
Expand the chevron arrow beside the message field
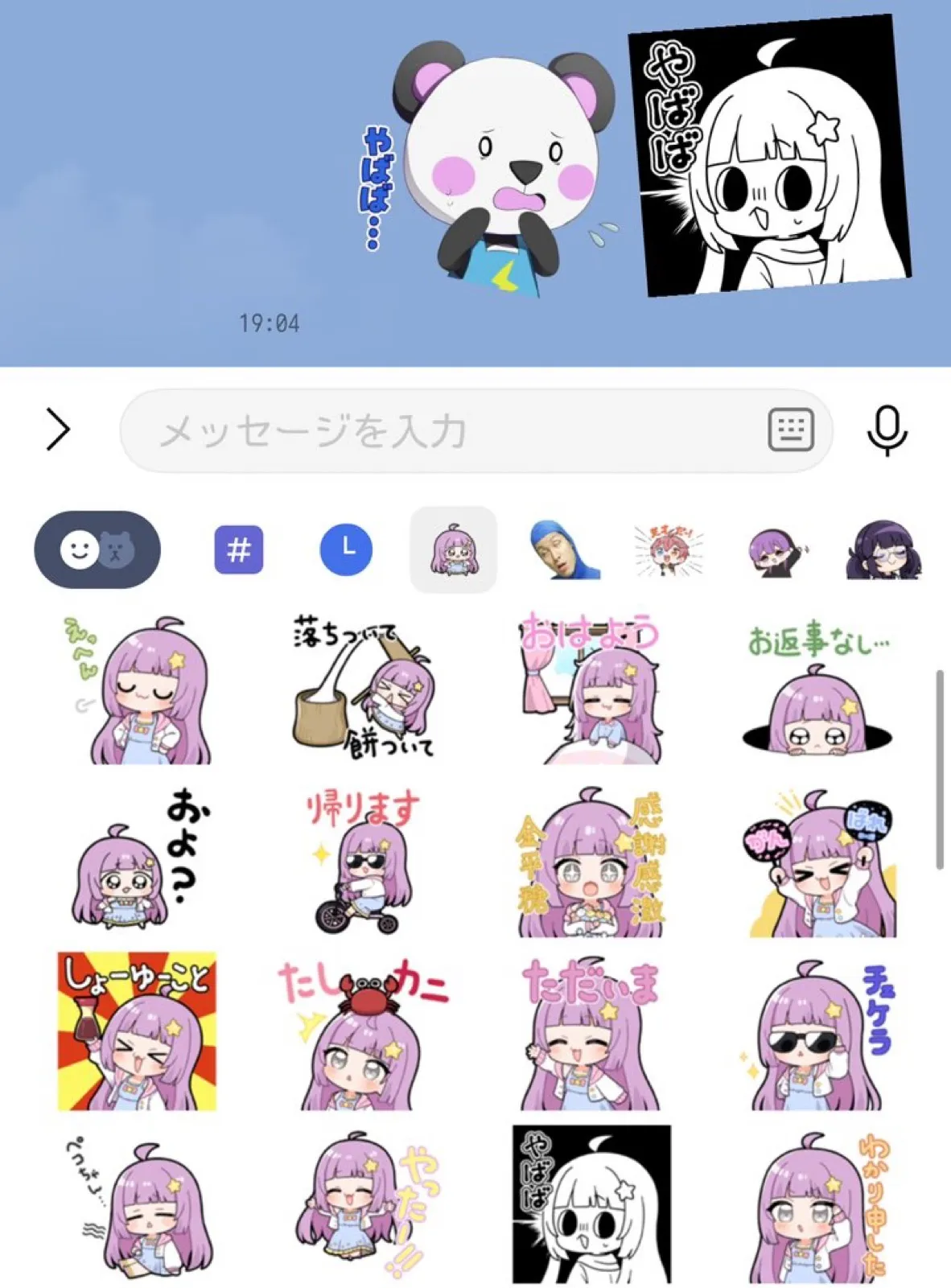pyautogui.click(x=58, y=430)
